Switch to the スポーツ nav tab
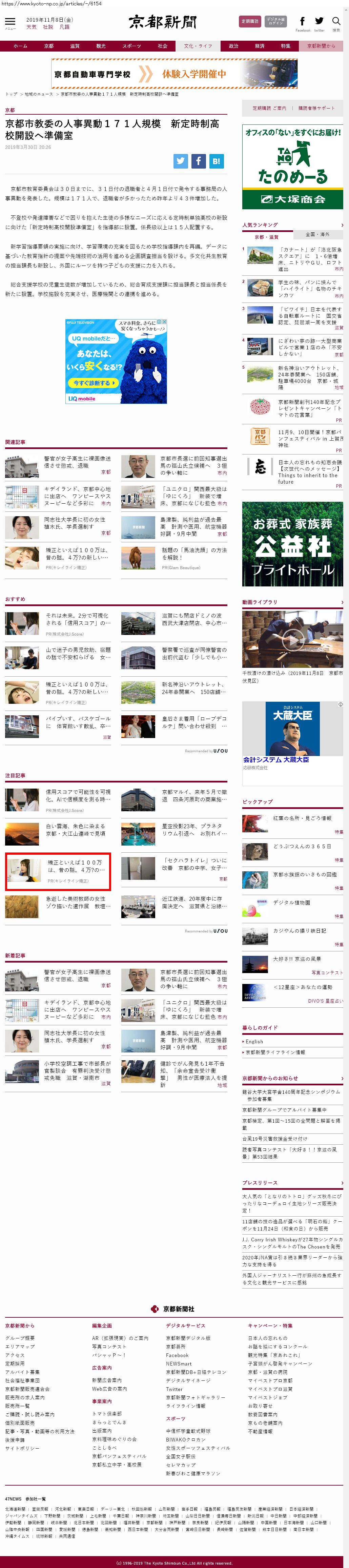Screen dimensions: 349x1568 coord(131,46)
